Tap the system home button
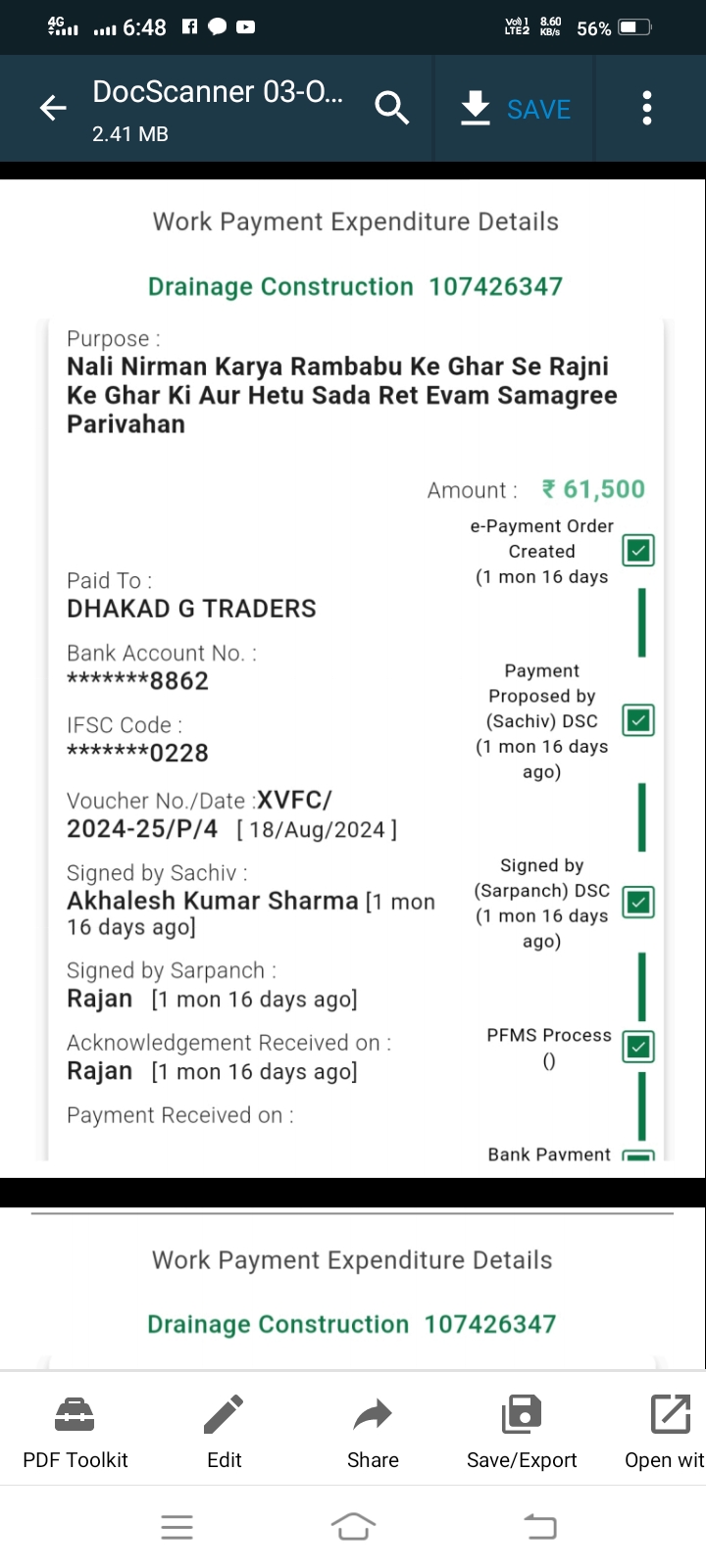This screenshot has height=1568, width=706. (x=353, y=1526)
